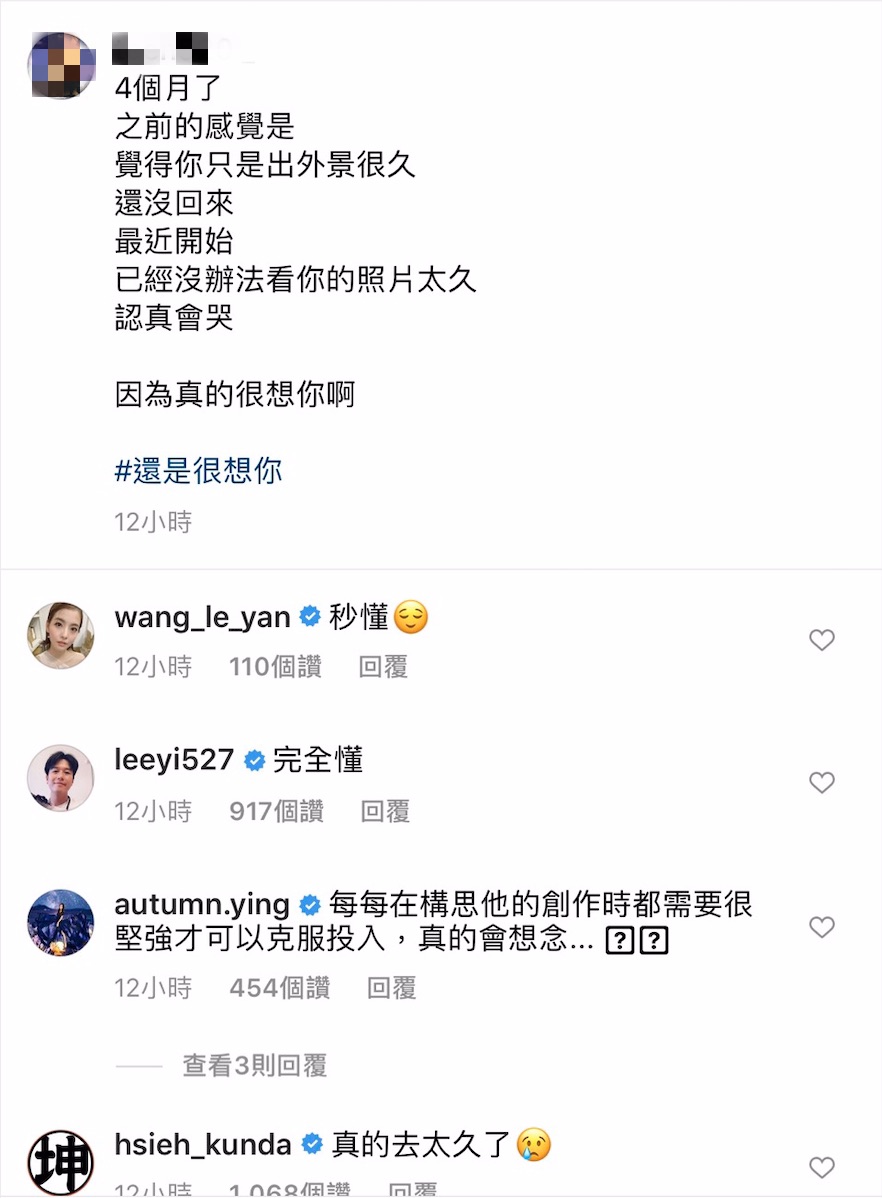The height and width of the screenshot is (1198, 882).
Task: Like wang_le_yan's comment with the heart icon
Action: coord(822,640)
